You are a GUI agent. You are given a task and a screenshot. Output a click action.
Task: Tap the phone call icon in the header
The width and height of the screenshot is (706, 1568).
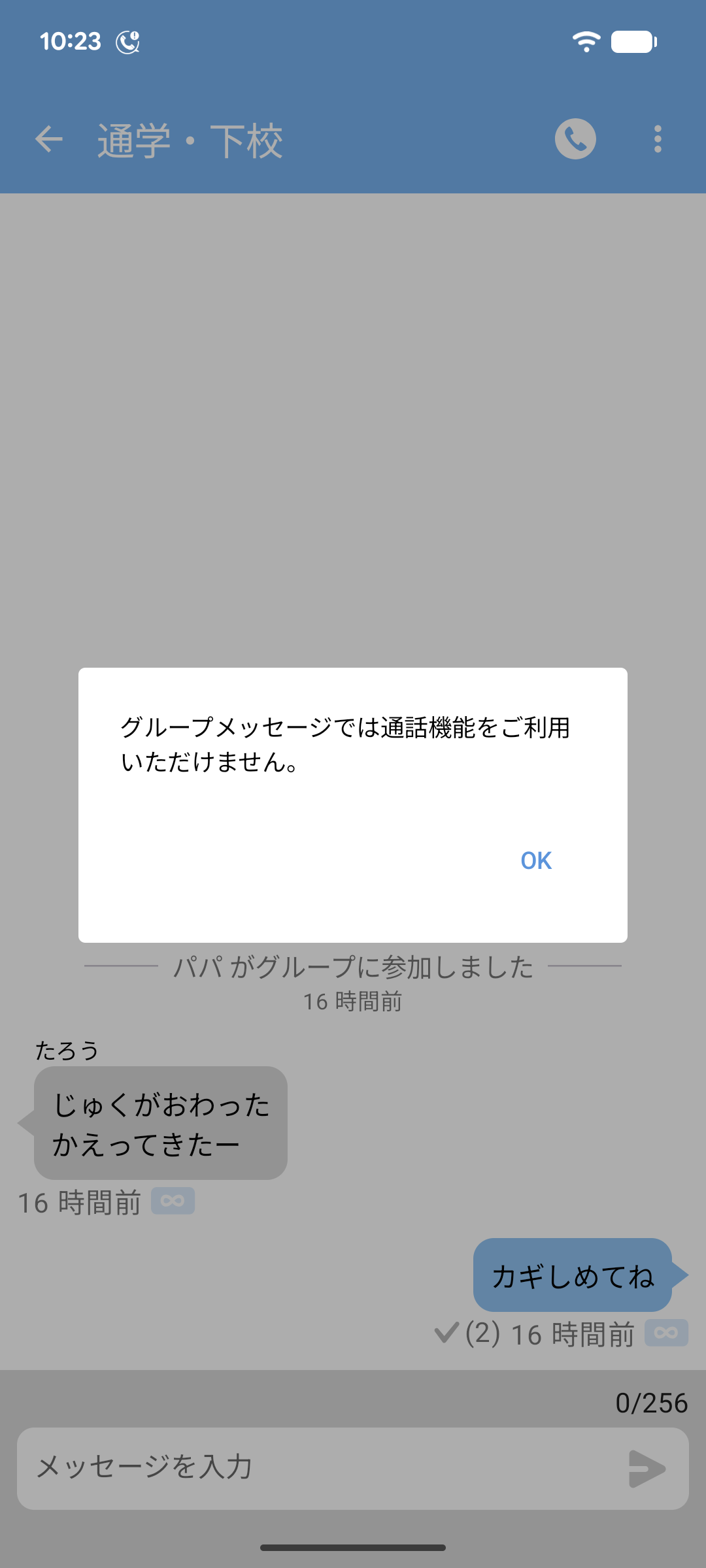coord(576,139)
